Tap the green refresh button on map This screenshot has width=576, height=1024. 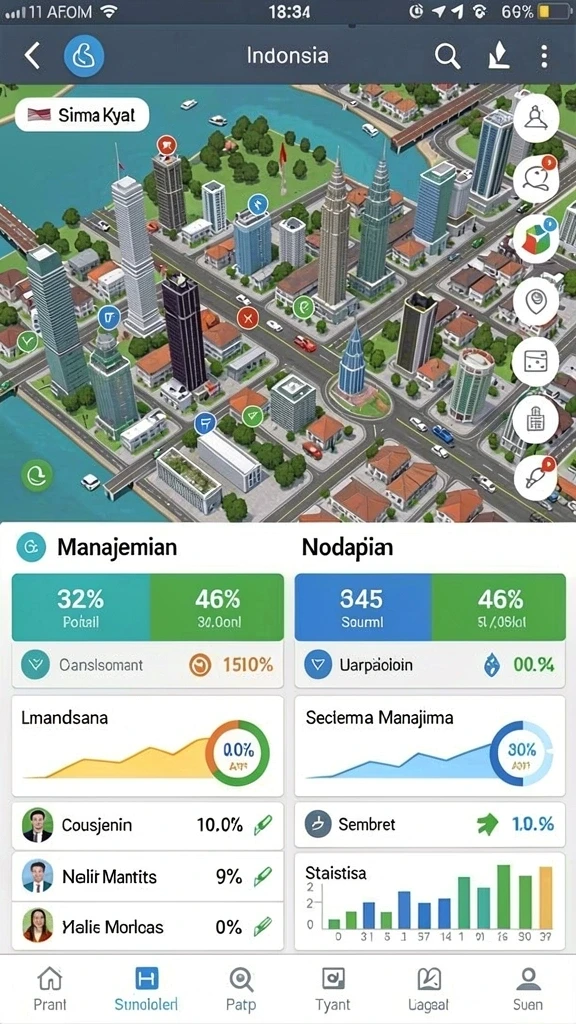pyautogui.click(x=37, y=475)
